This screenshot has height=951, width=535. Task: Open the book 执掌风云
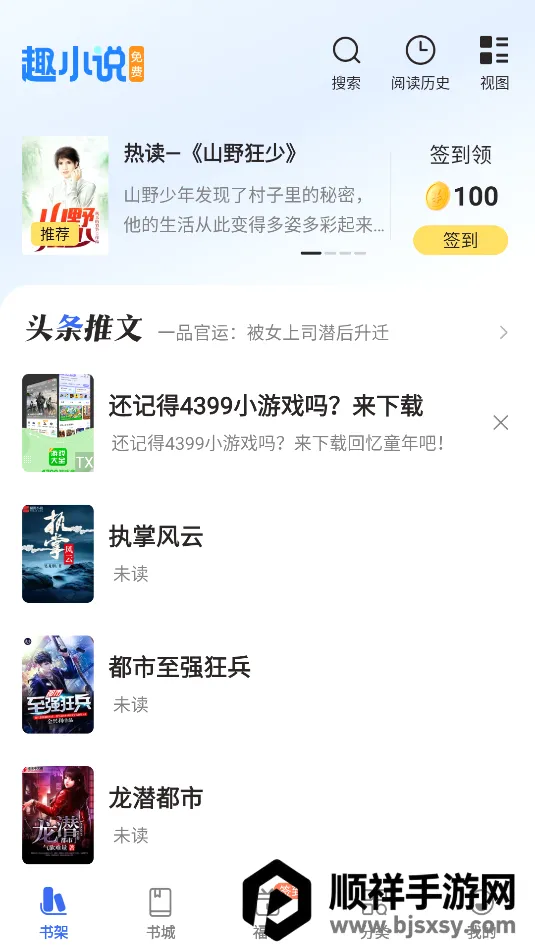267,554
